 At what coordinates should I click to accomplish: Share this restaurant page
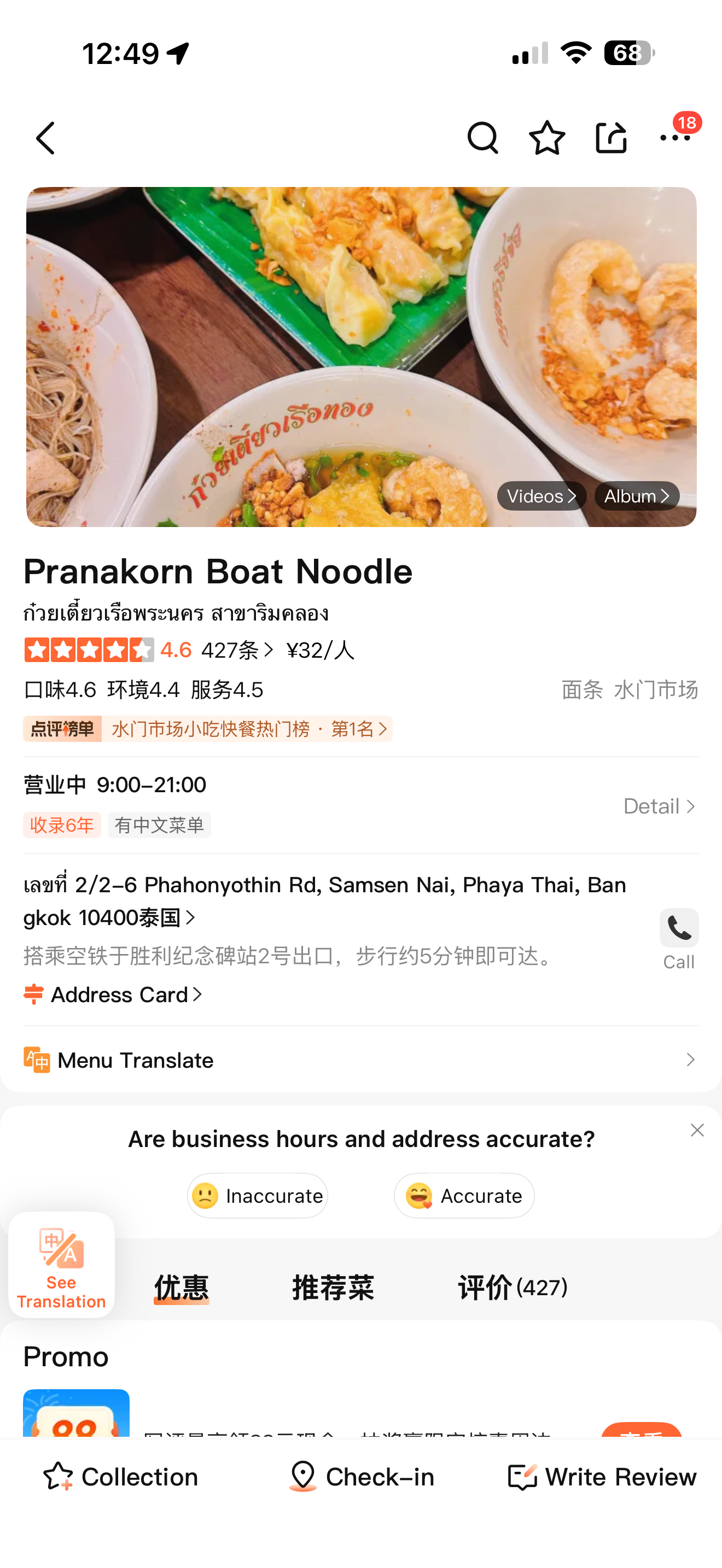610,138
